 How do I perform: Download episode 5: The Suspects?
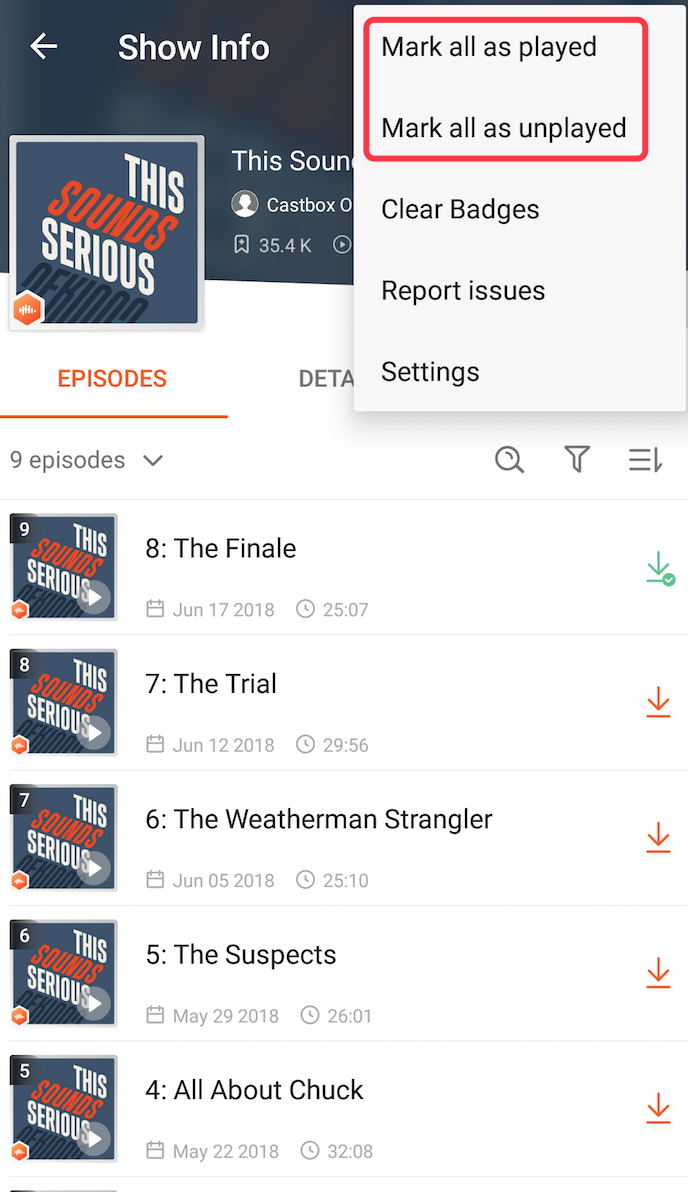click(658, 973)
